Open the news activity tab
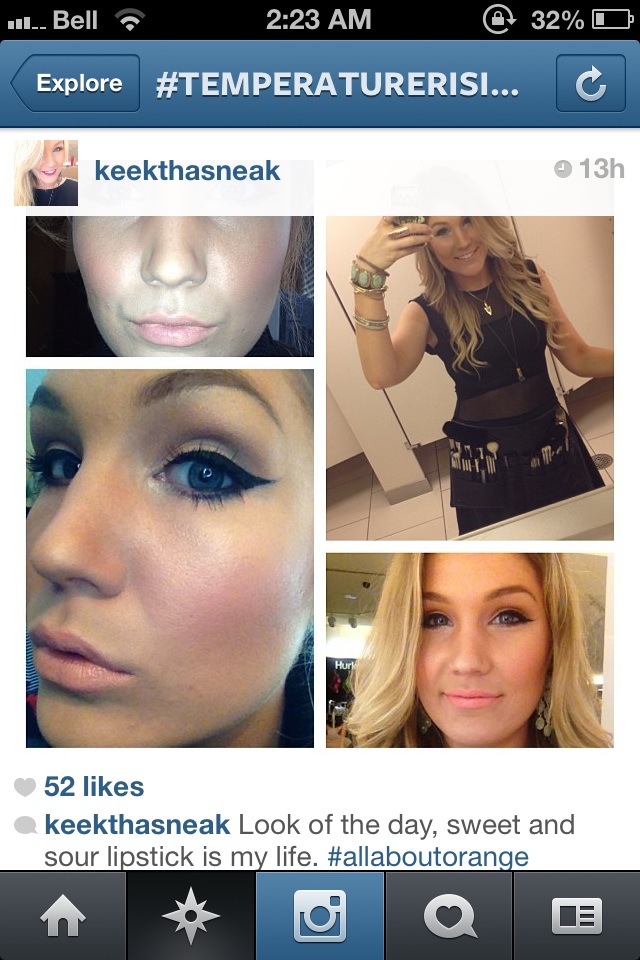 [448, 915]
